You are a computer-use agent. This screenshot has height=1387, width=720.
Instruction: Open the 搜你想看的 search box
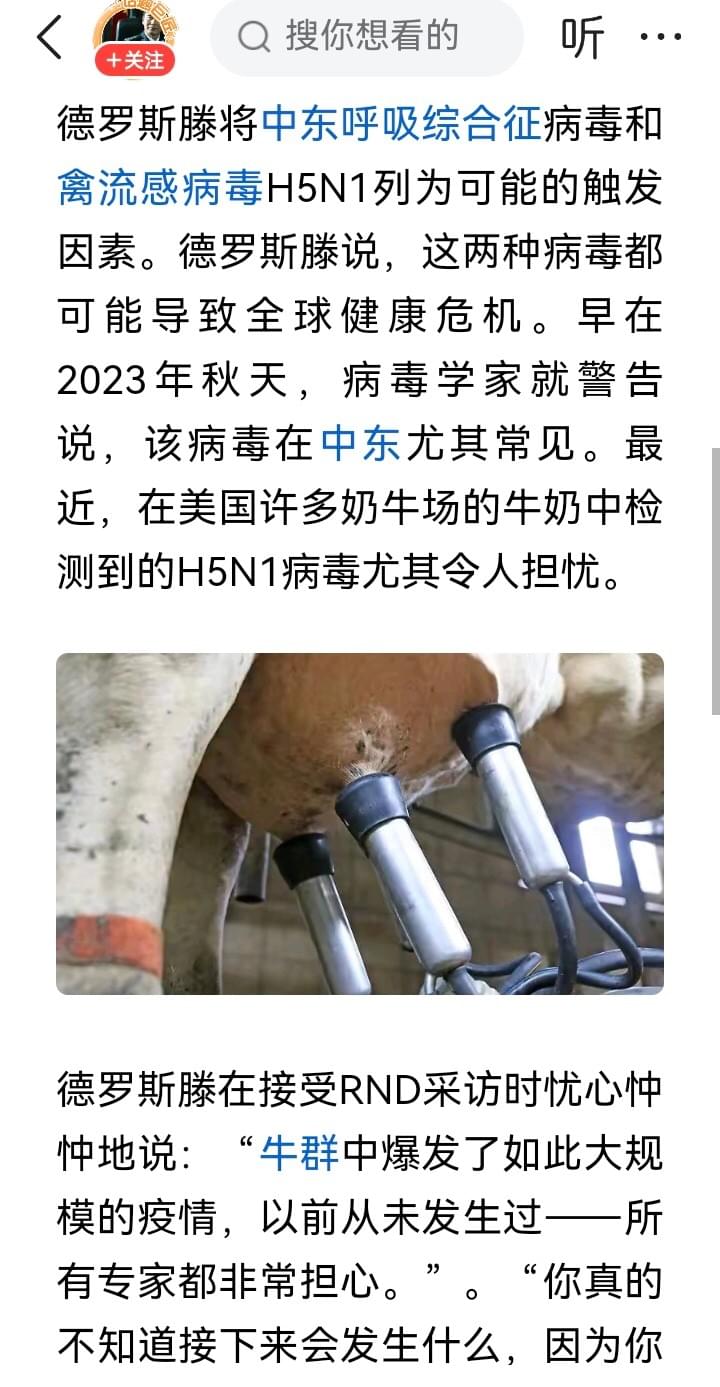[367, 38]
